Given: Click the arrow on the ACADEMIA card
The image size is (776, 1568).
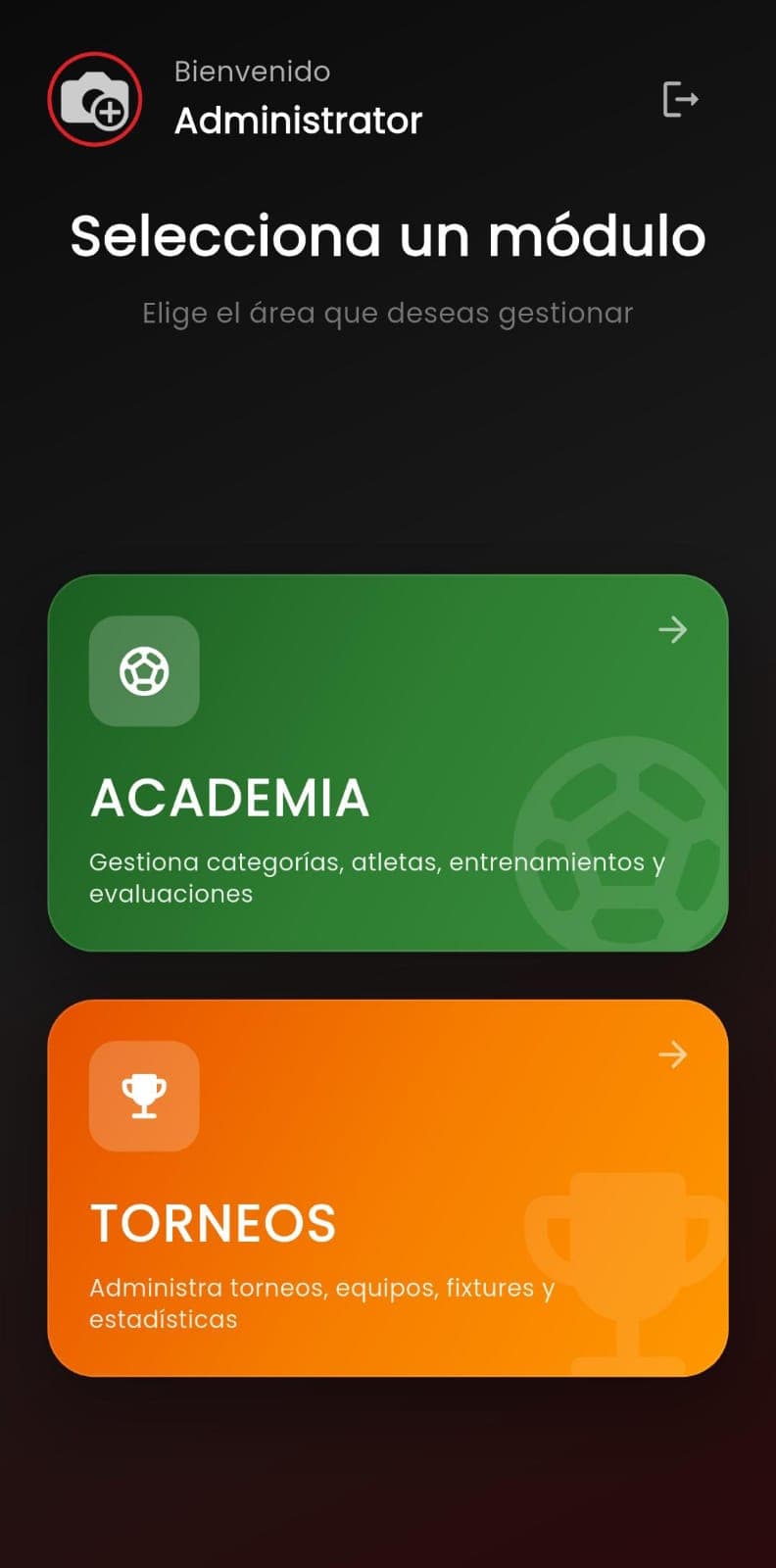Looking at the screenshot, I should [673, 631].
